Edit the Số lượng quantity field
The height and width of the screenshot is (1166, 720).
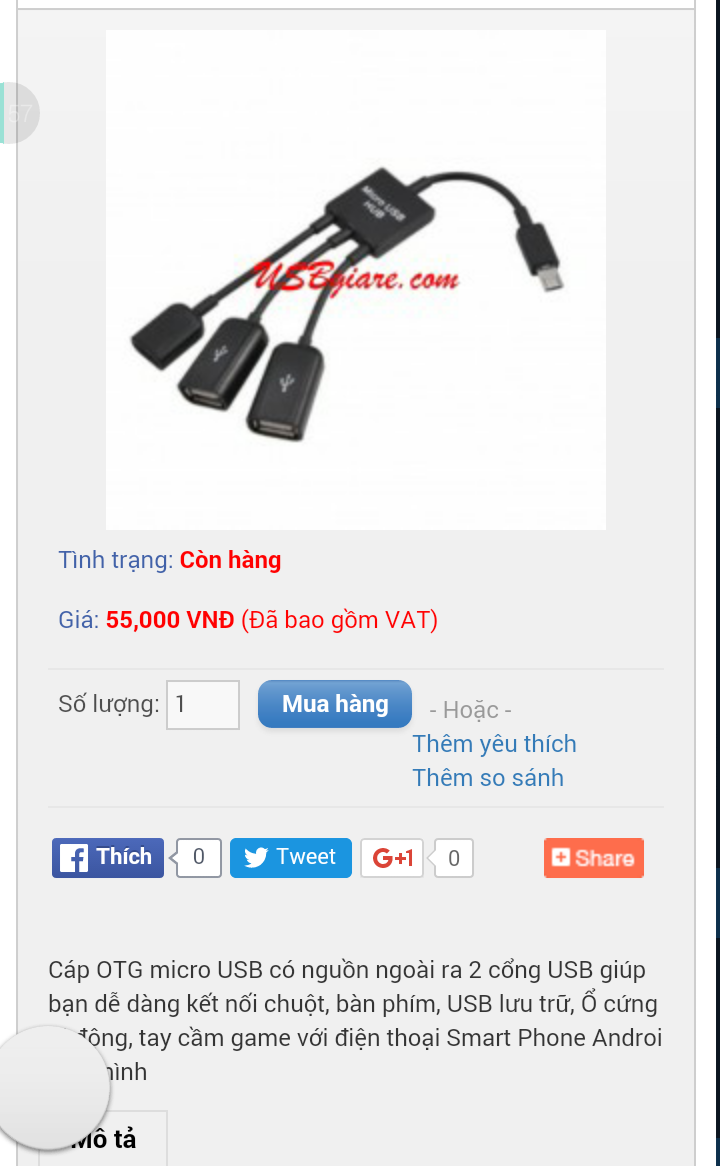(x=203, y=704)
